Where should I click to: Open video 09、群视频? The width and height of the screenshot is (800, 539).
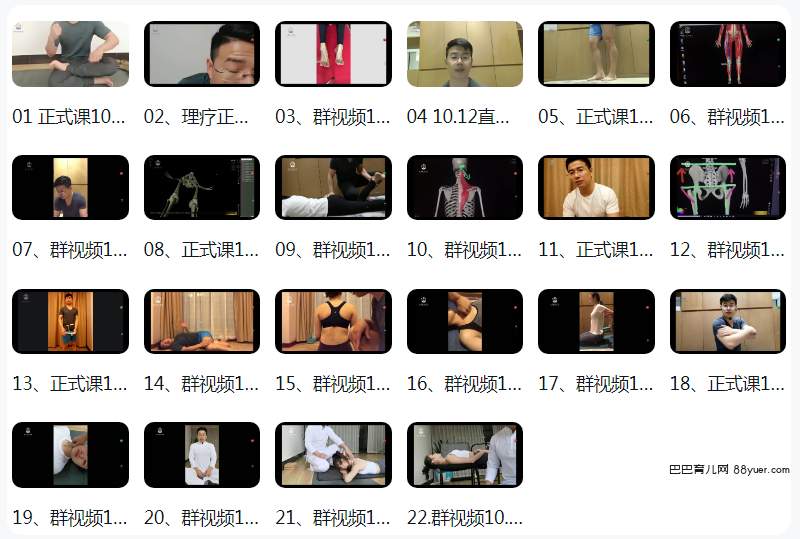coord(333,187)
